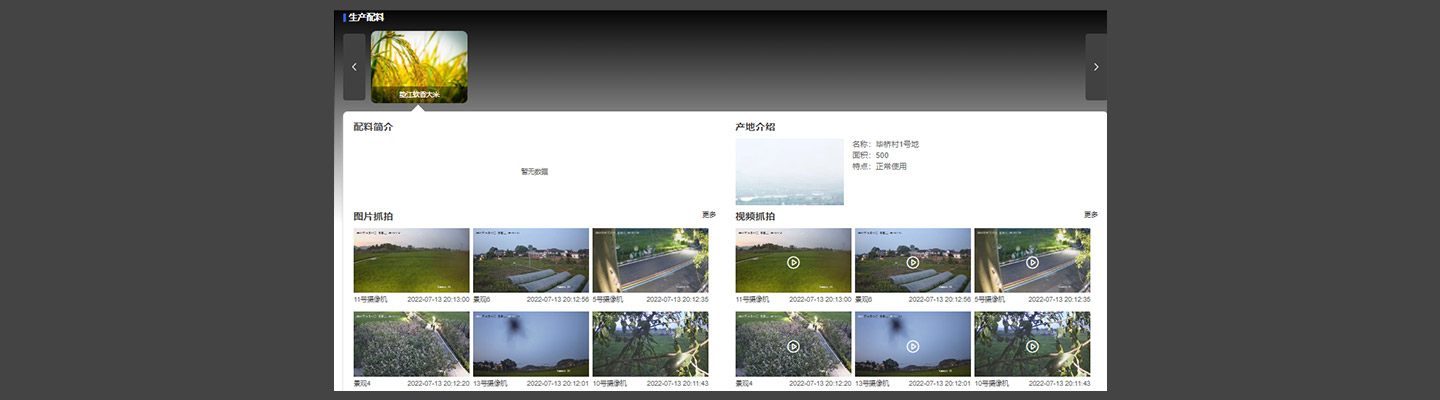View the 产地介绍 origin photo
The height and width of the screenshot is (400, 1440).
pos(789,172)
